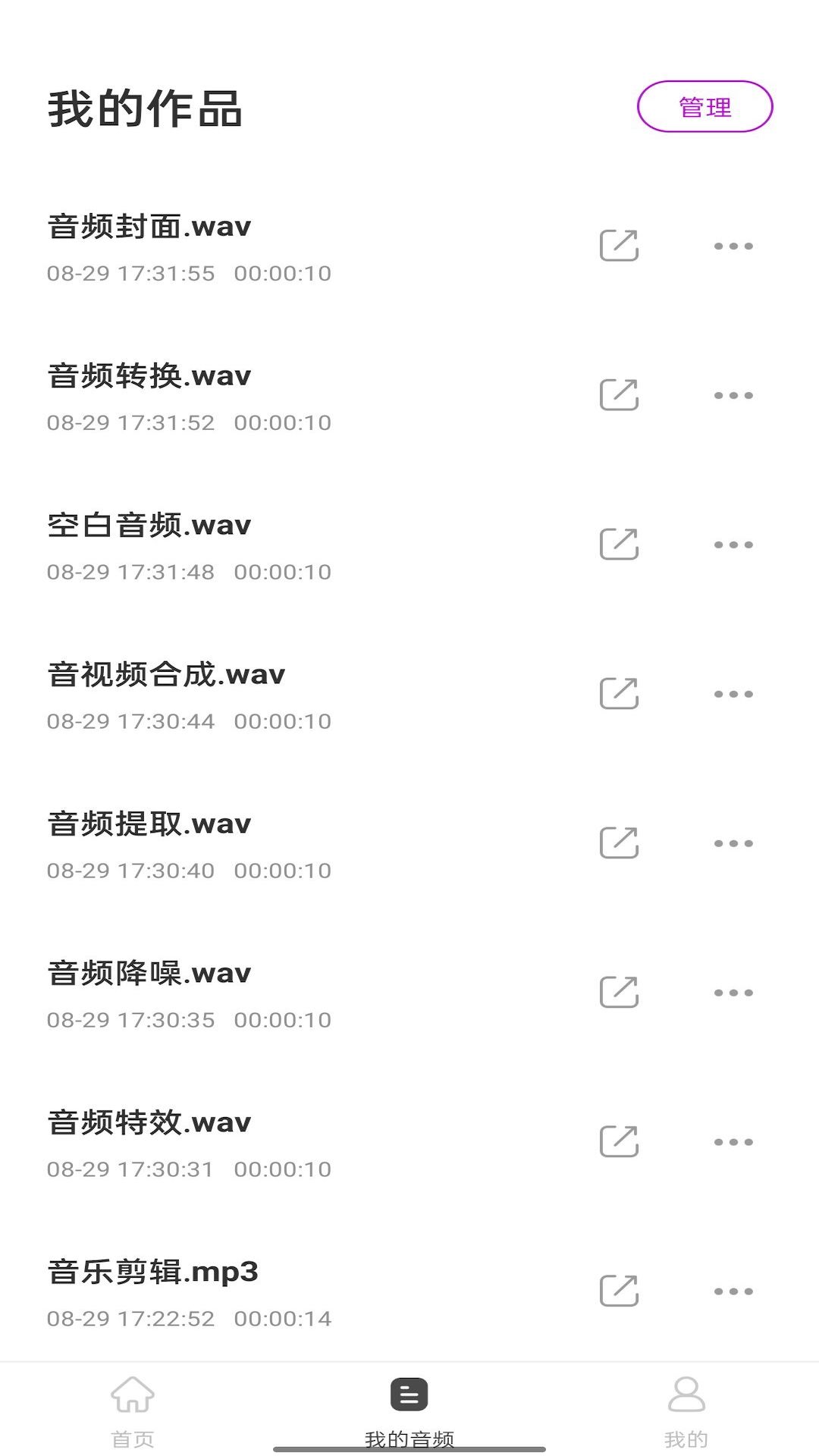Share the 空白音频.wav file
Viewport: 819px width, 1456px height.
pyautogui.click(x=620, y=544)
